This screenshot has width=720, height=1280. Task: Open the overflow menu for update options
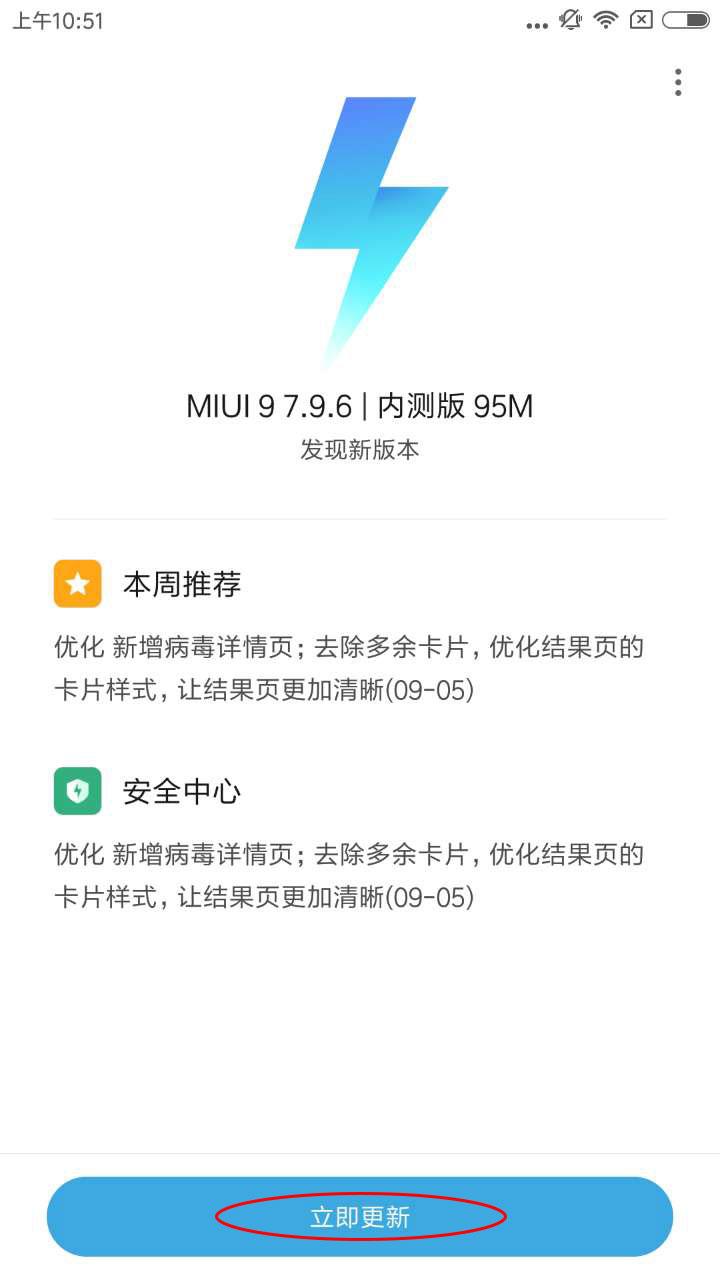(x=678, y=82)
